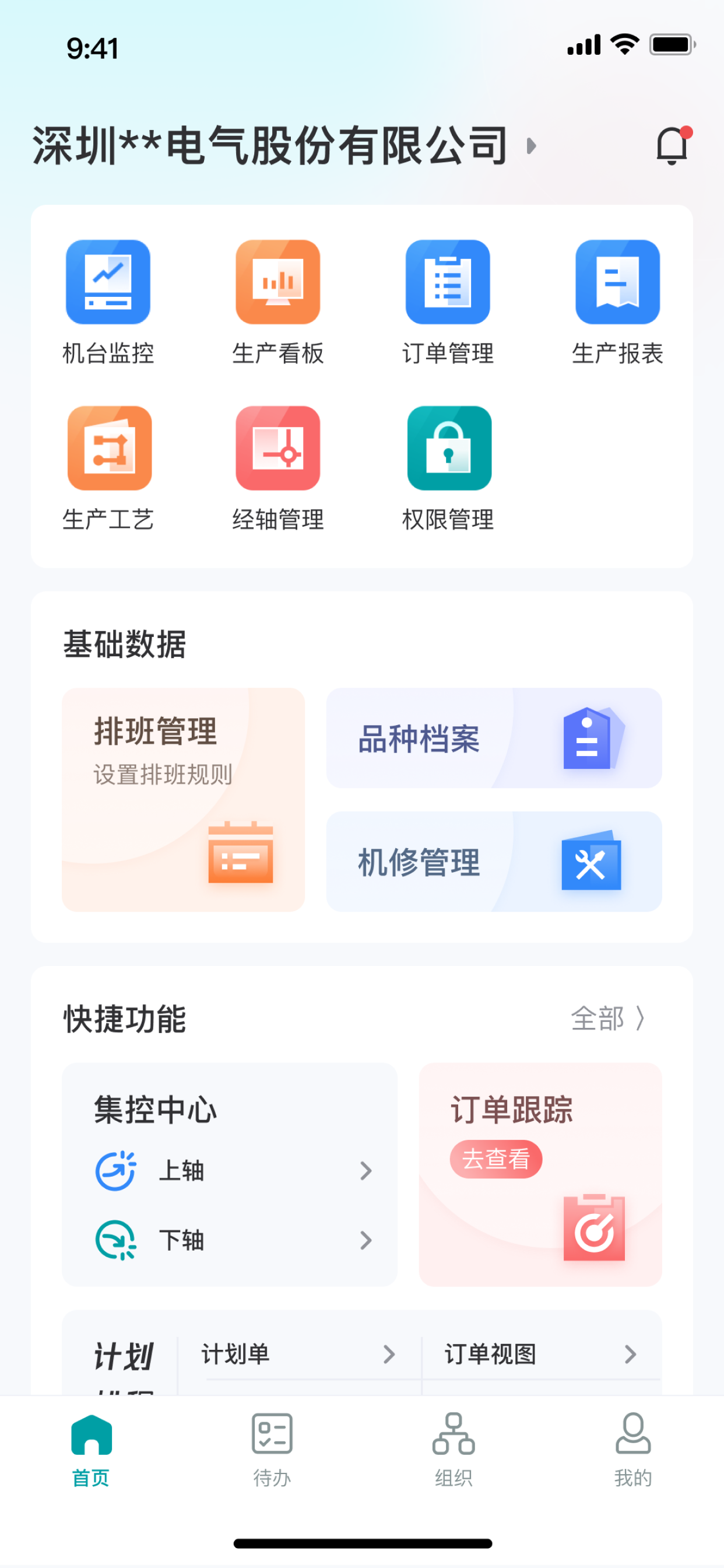The image size is (724, 1568).
Task: Expand the company name selector arrow
Action: (x=531, y=146)
